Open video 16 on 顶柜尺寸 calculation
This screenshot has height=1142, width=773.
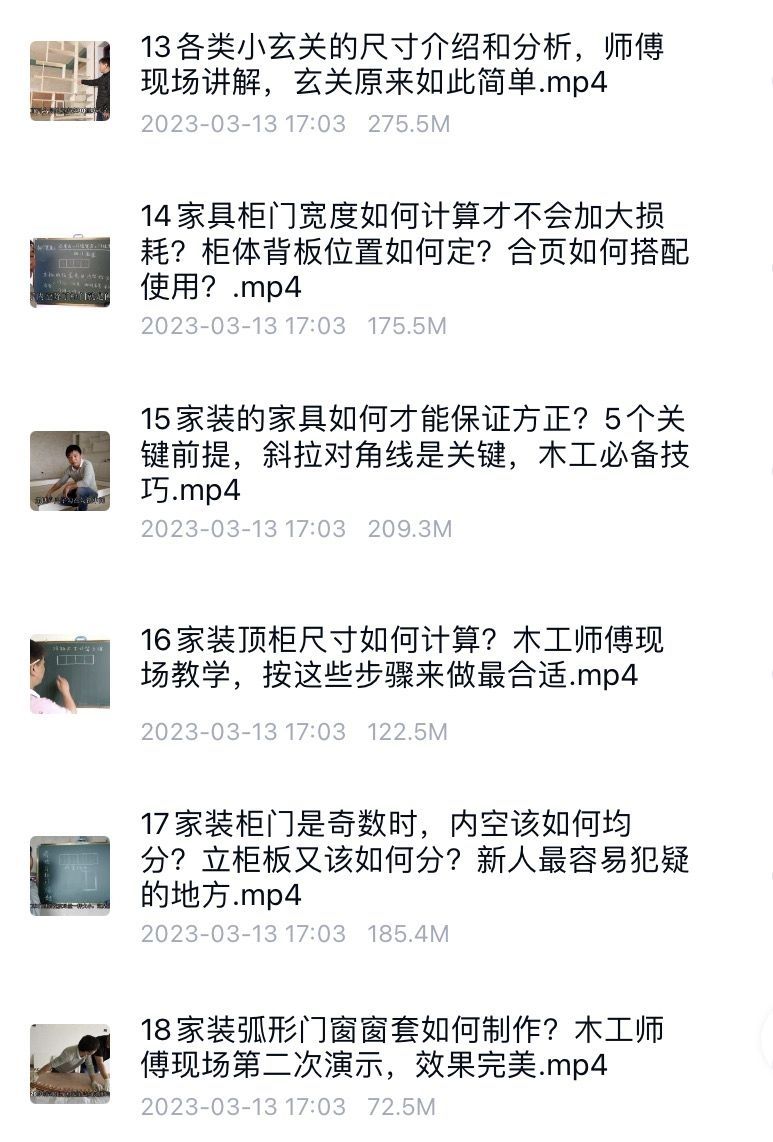[402, 657]
